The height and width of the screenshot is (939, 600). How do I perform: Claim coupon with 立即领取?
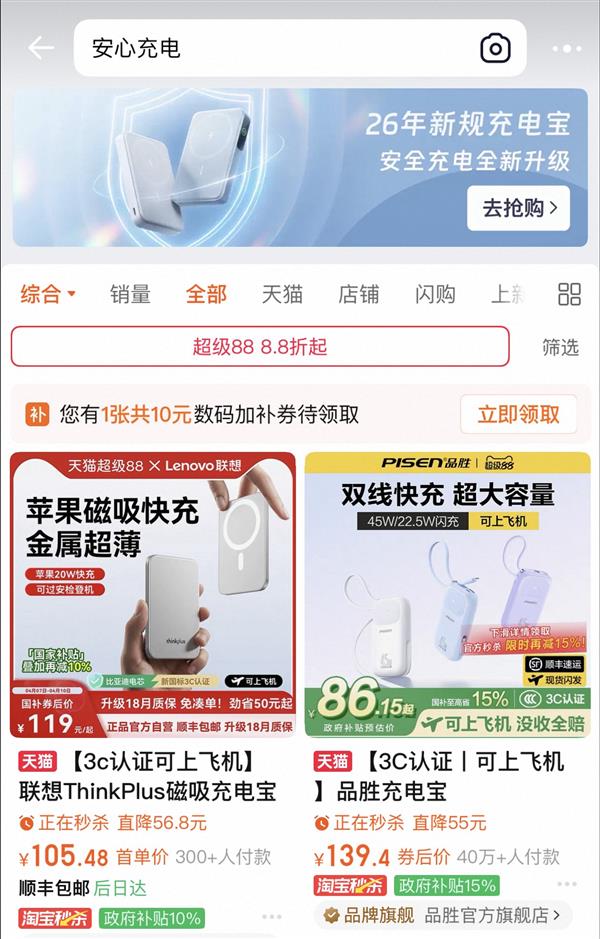coord(518,414)
